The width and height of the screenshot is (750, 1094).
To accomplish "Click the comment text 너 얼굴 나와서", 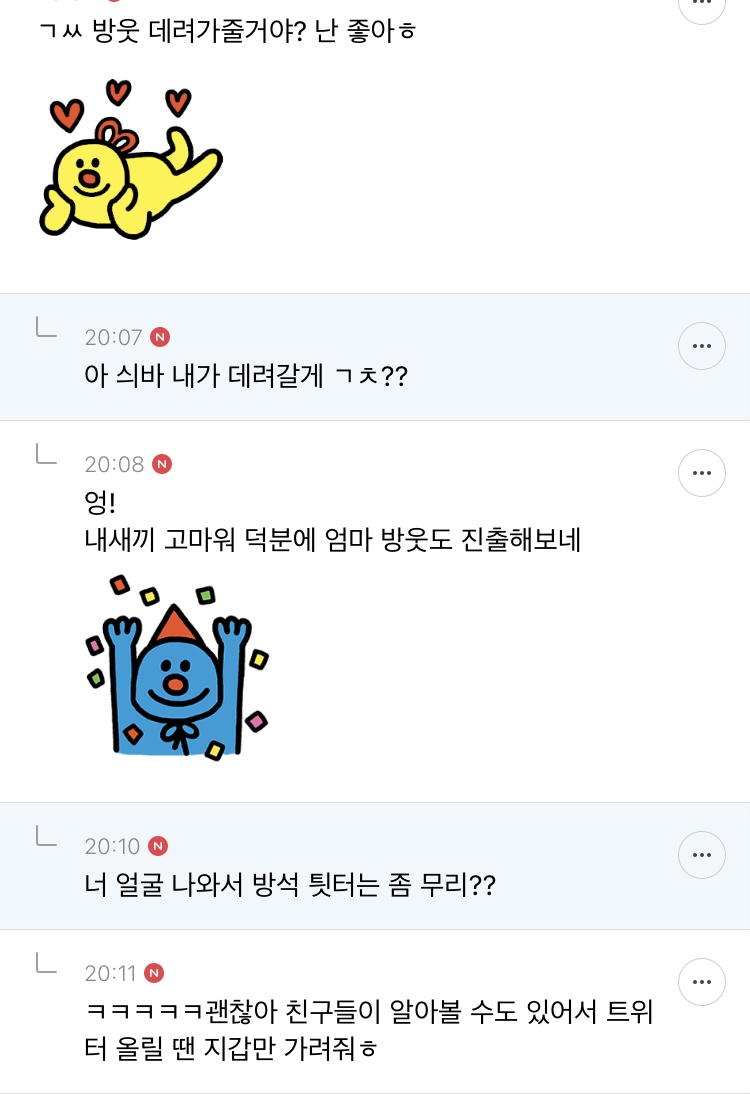I will click(289, 886).
